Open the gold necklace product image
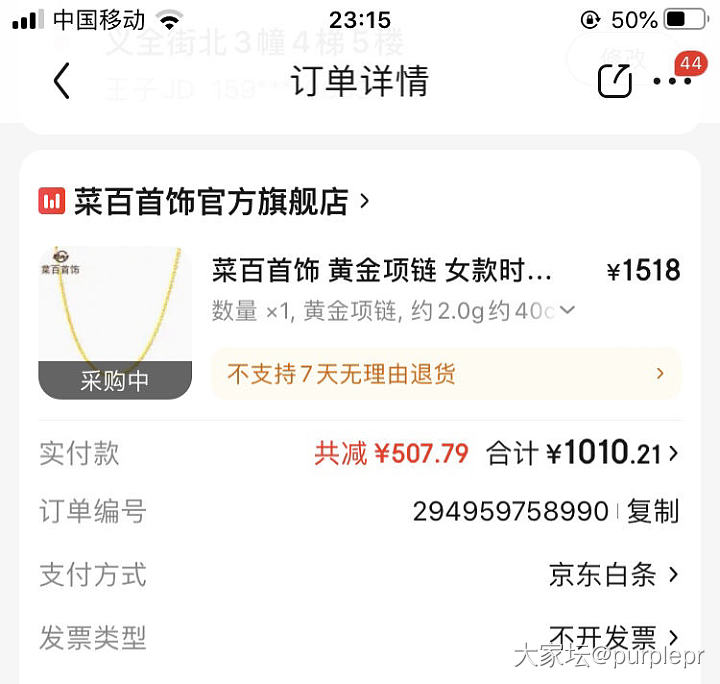 pyautogui.click(x=114, y=322)
